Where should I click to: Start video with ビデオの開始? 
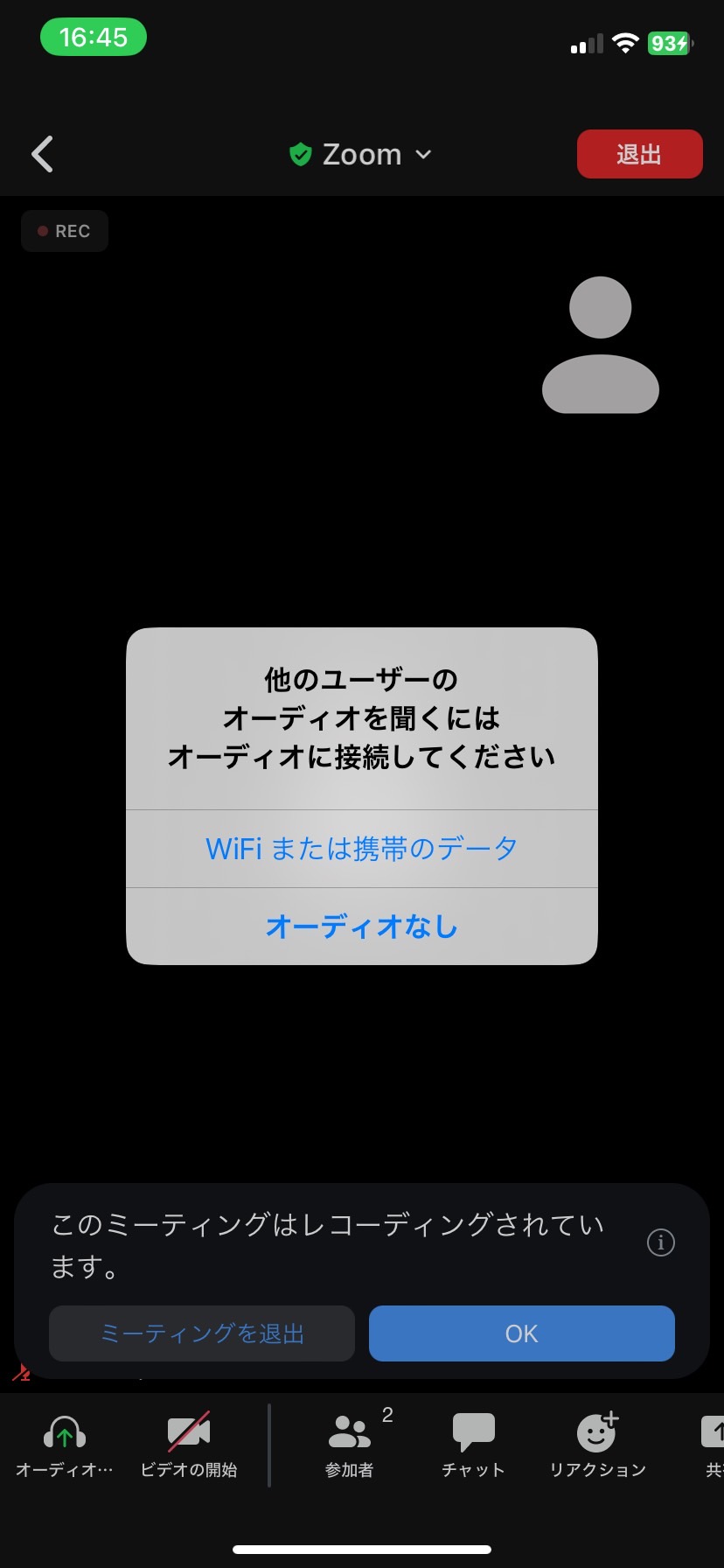click(189, 1445)
